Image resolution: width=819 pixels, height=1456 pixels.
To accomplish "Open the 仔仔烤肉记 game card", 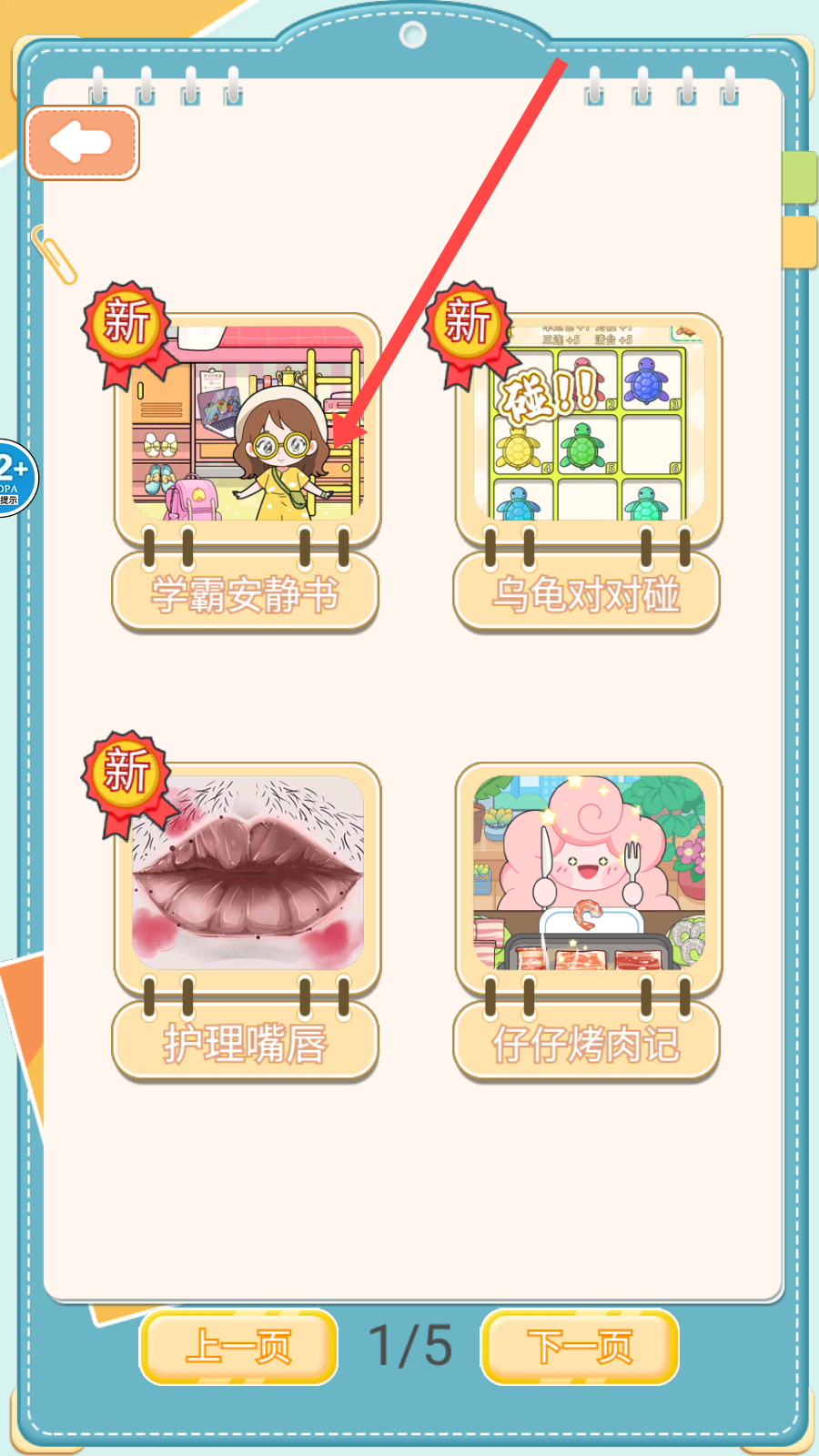I will (588, 921).
